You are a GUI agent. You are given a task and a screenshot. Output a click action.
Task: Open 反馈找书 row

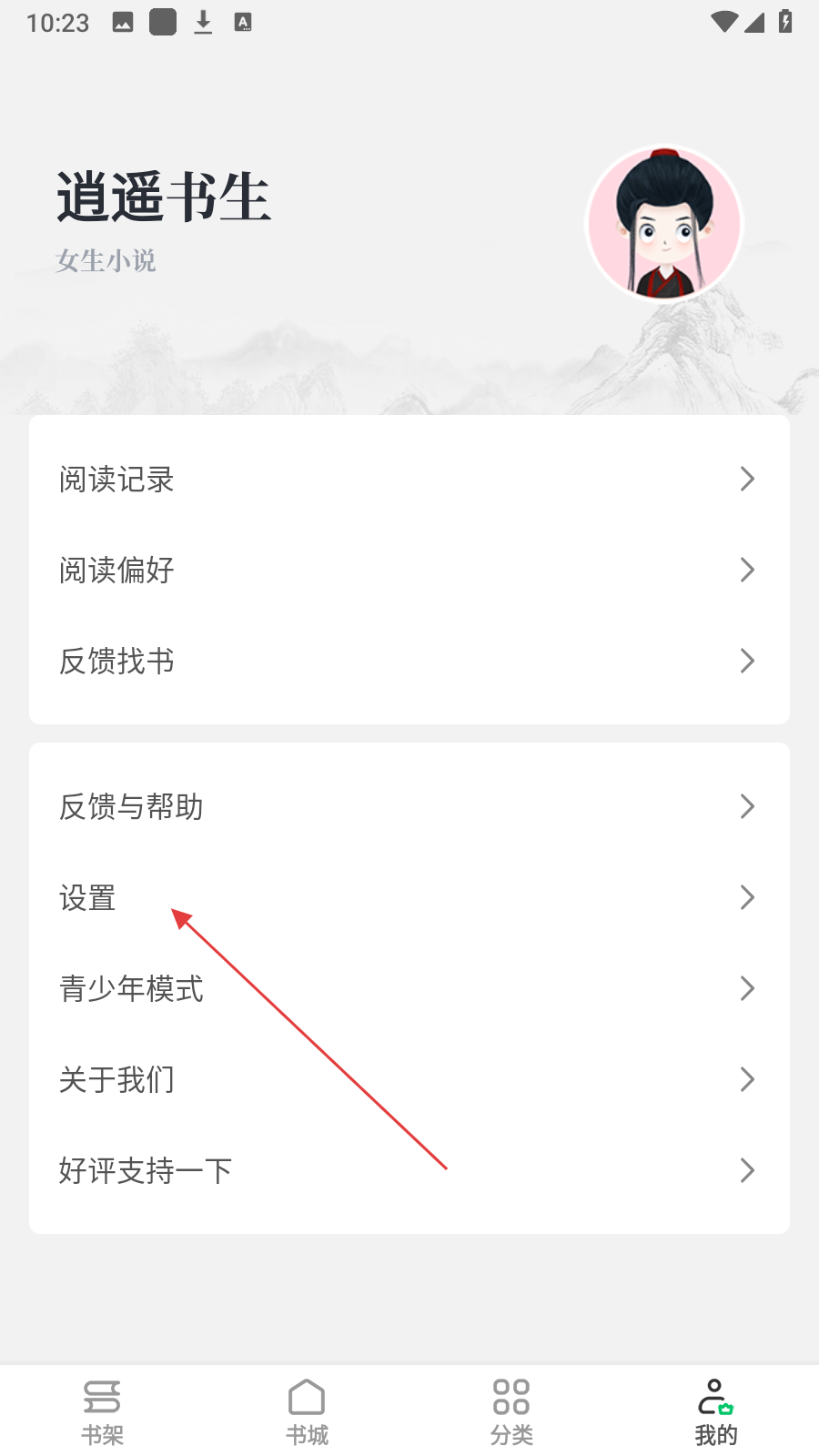tap(409, 662)
